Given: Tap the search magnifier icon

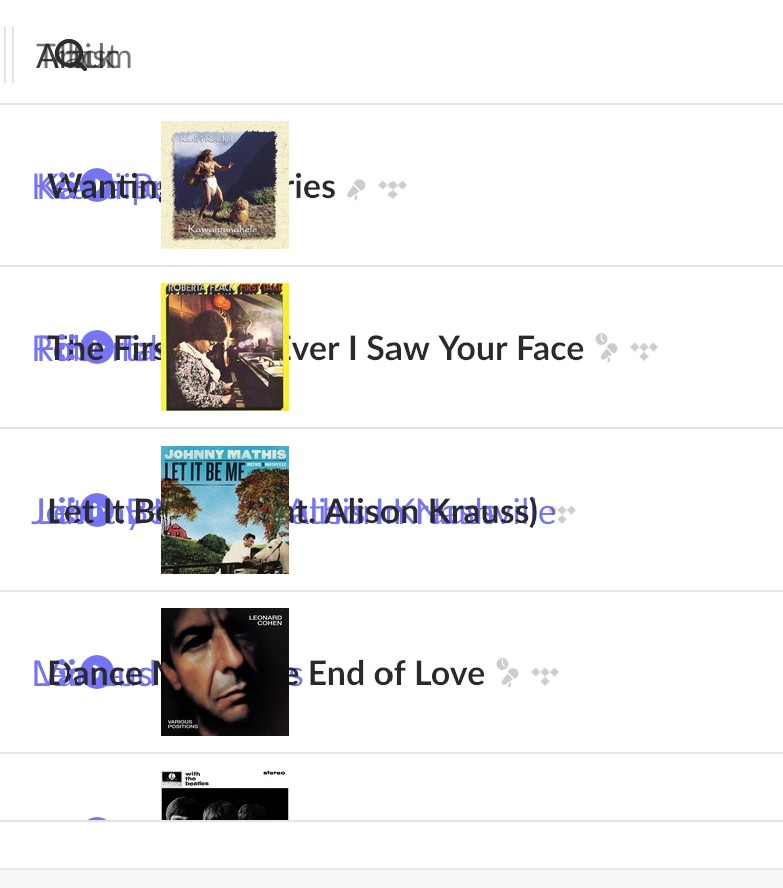Looking at the screenshot, I should (x=70, y=55).
